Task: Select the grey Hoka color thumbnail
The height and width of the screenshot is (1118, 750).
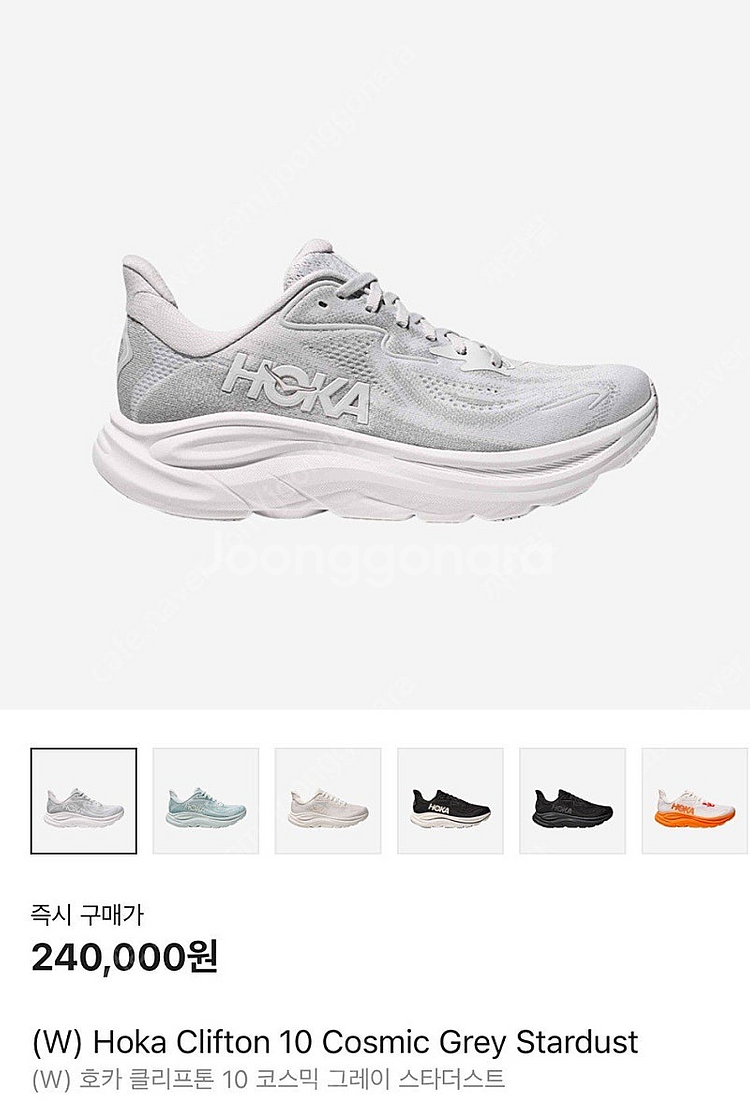Action: pyautogui.click(x=83, y=801)
